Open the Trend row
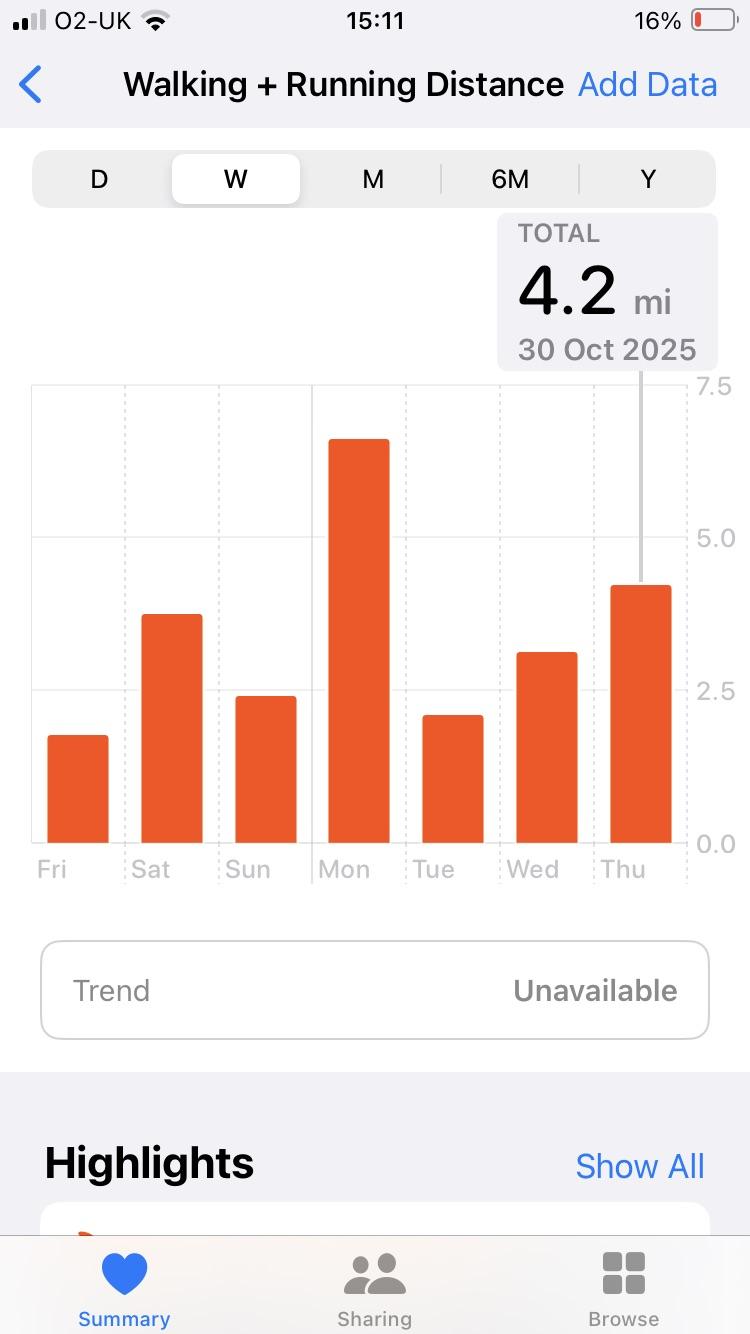Viewport: 750px width, 1334px height. (375, 990)
